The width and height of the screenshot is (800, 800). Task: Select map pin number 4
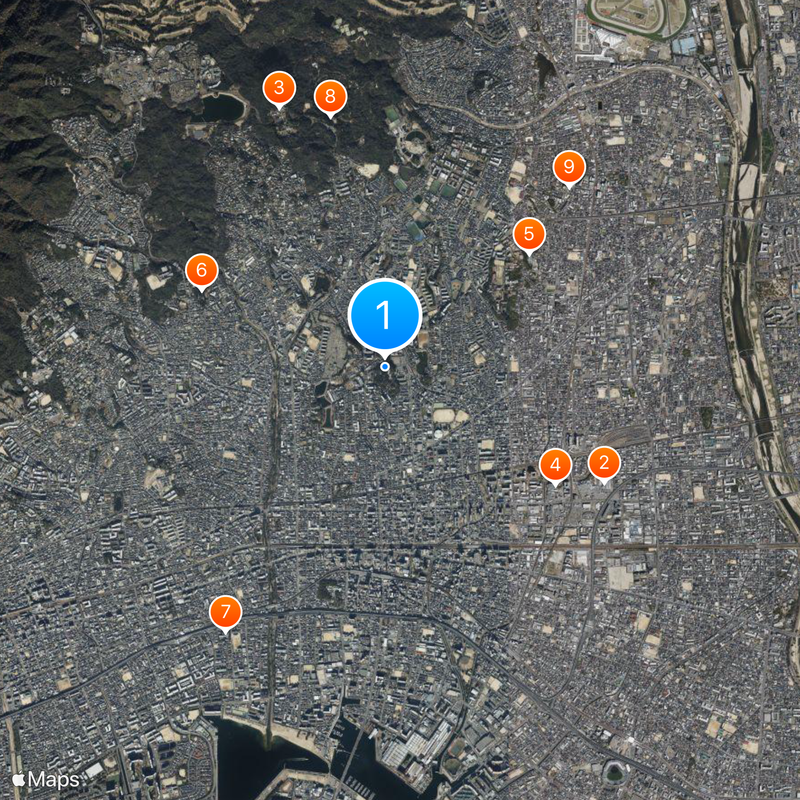pos(555,465)
